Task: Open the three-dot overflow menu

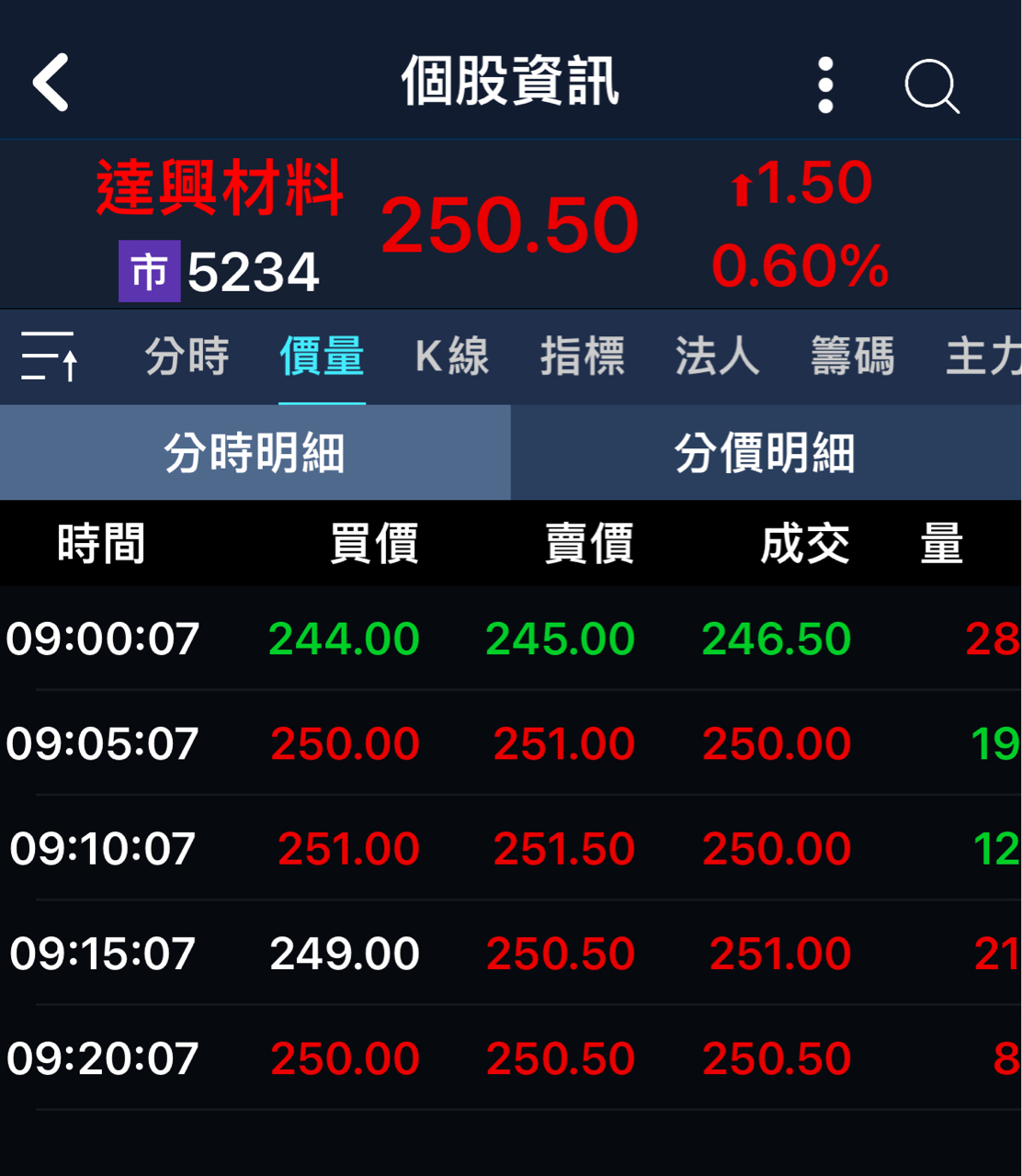Action: pyautogui.click(x=825, y=85)
